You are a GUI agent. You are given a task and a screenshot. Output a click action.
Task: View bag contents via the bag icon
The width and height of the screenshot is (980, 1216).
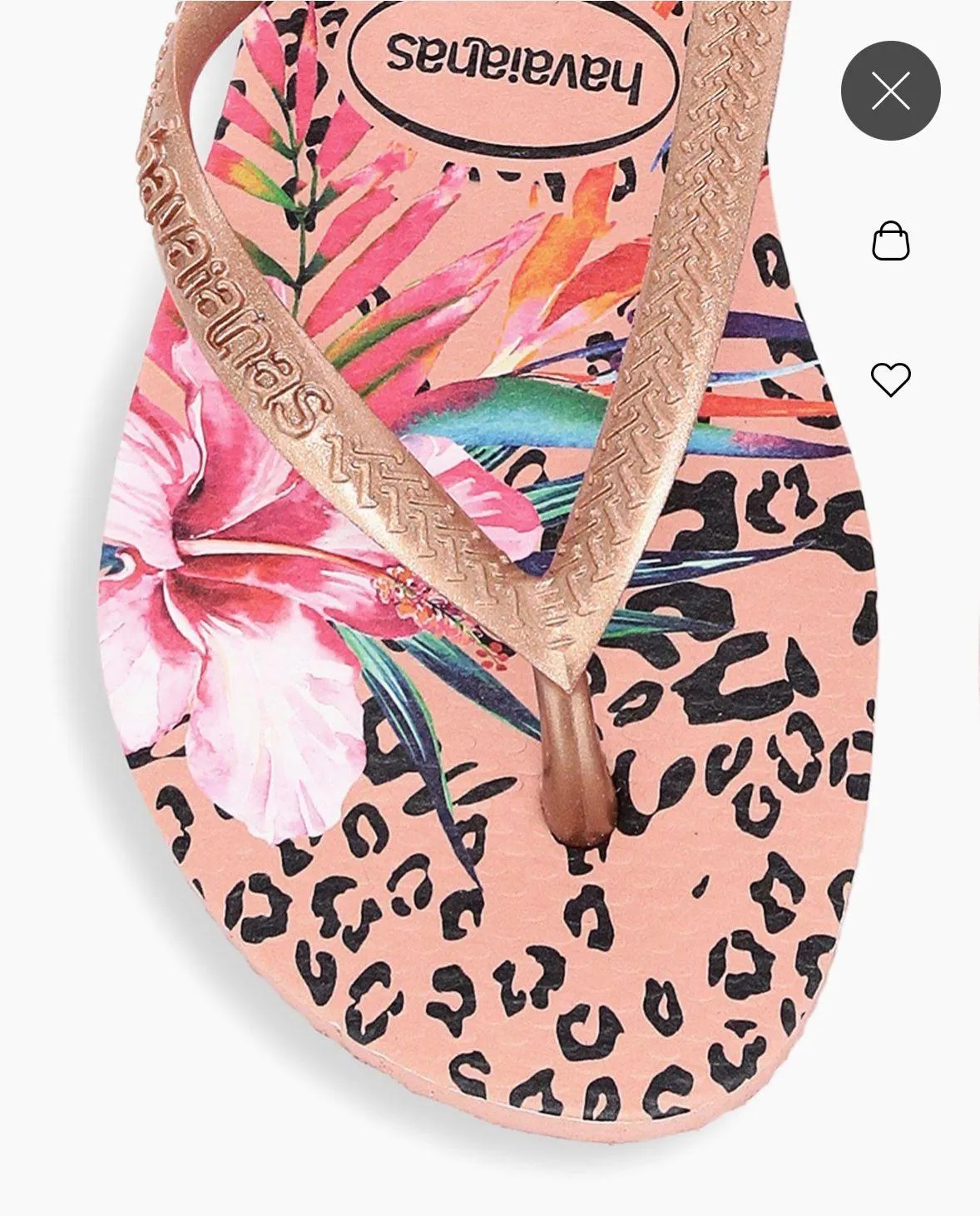pos(892,240)
